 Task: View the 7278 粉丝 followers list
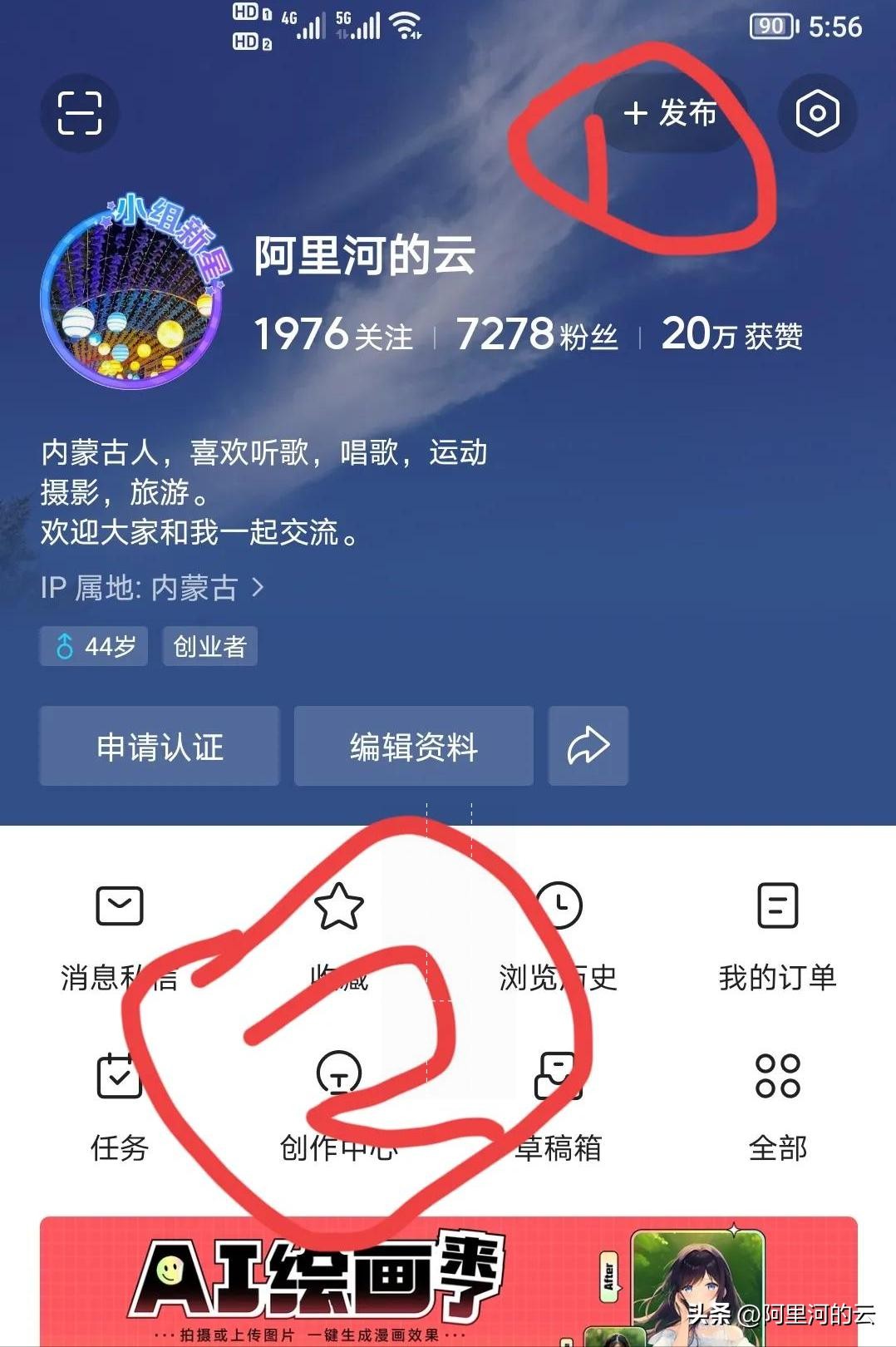coord(537,334)
